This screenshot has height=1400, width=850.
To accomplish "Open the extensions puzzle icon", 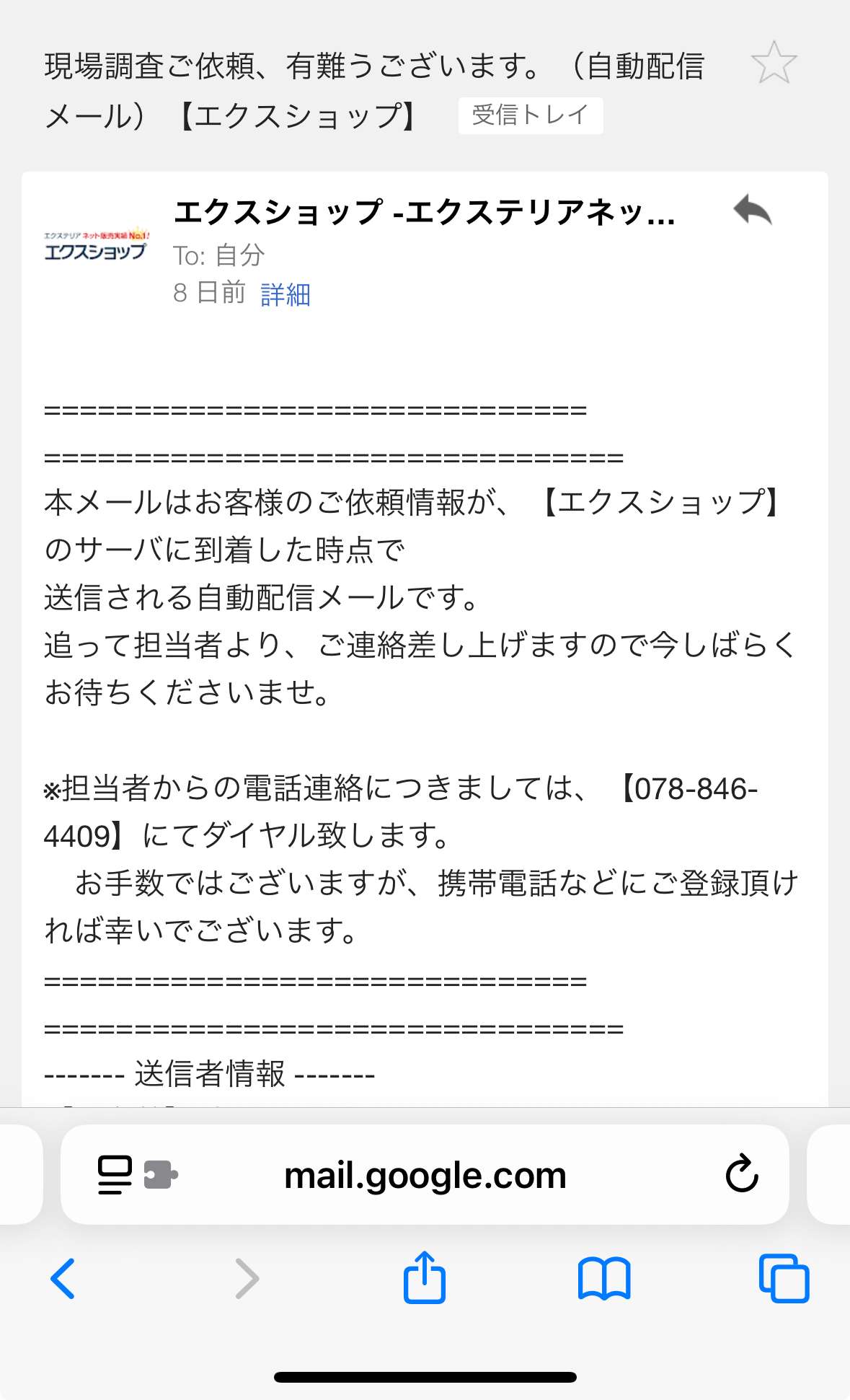I will pyautogui.click(x=161, y=1174).
